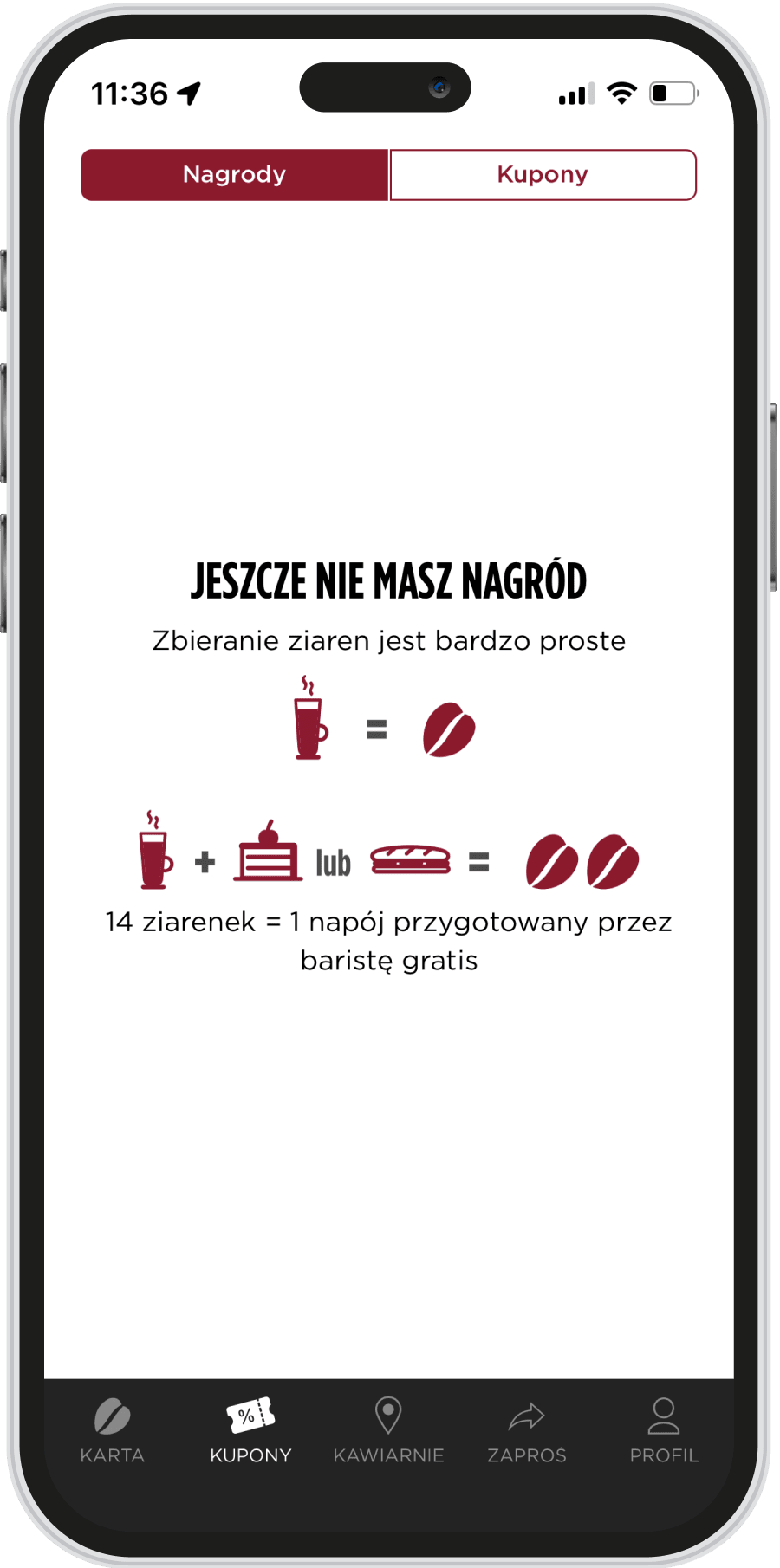Switch to the Profil tab
This screenshot has width=780, height=1568.
664,1429
